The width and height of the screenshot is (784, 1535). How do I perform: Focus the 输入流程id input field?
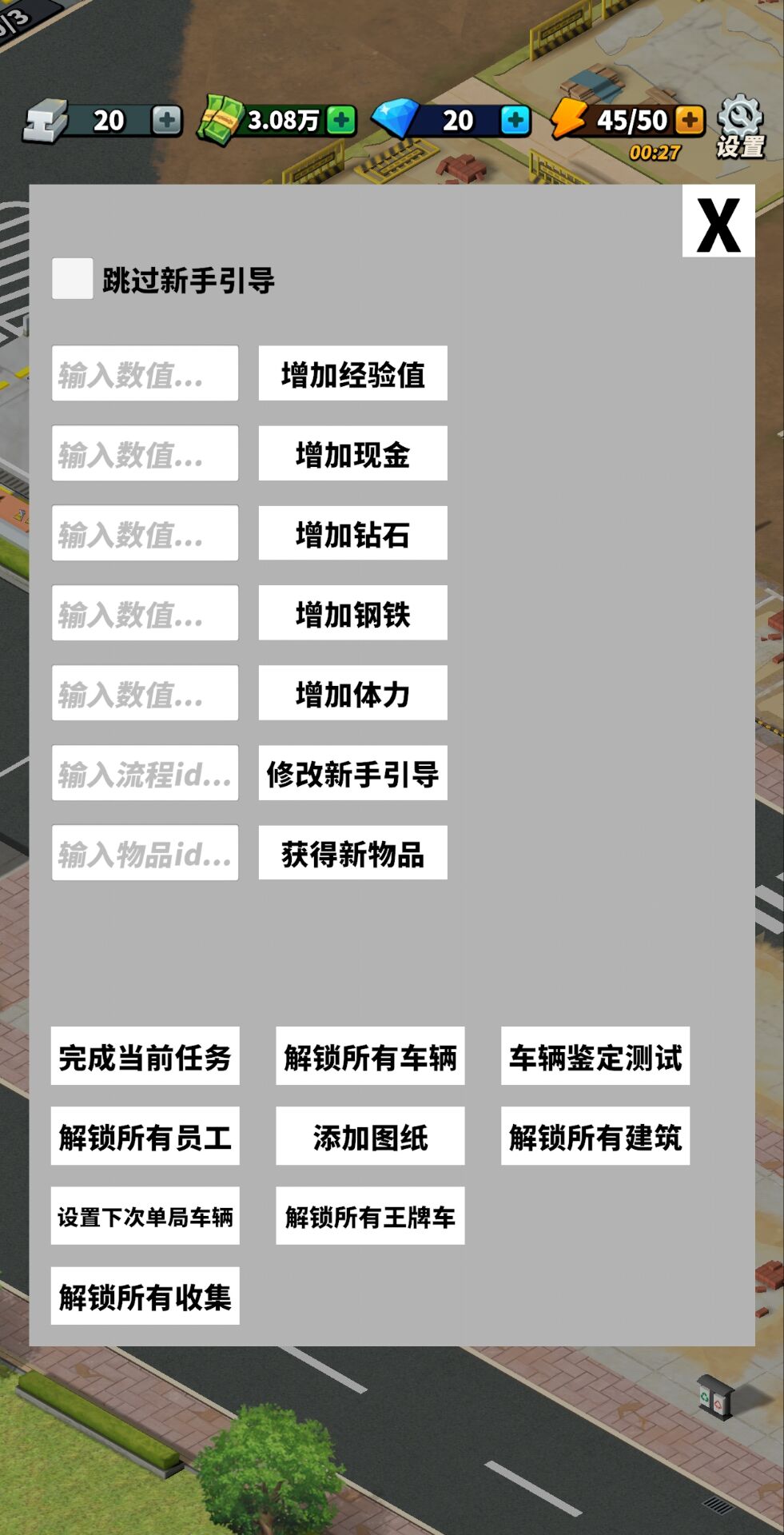[x=145, y=773]
